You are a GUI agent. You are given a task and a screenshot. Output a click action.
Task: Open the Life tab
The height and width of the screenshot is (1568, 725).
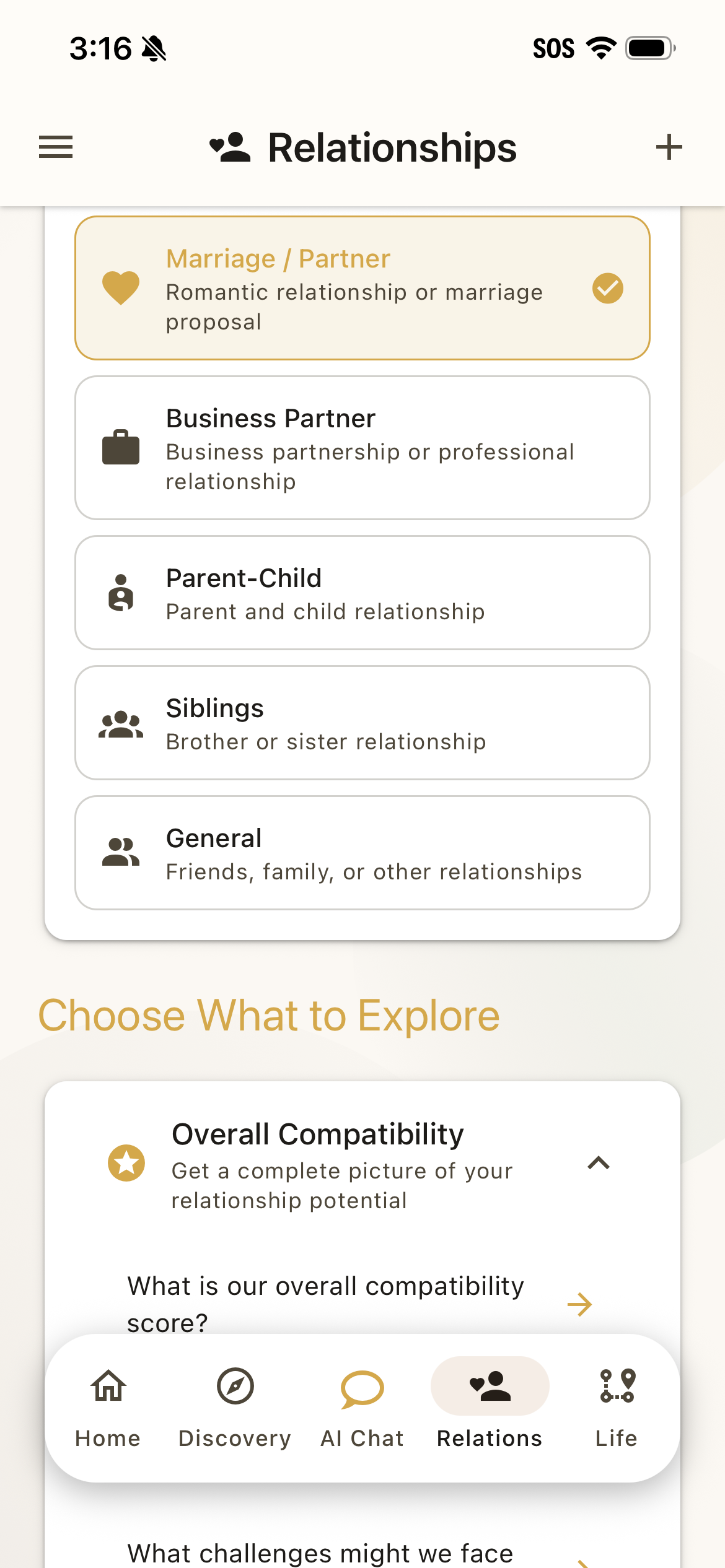pos(617,1406)
